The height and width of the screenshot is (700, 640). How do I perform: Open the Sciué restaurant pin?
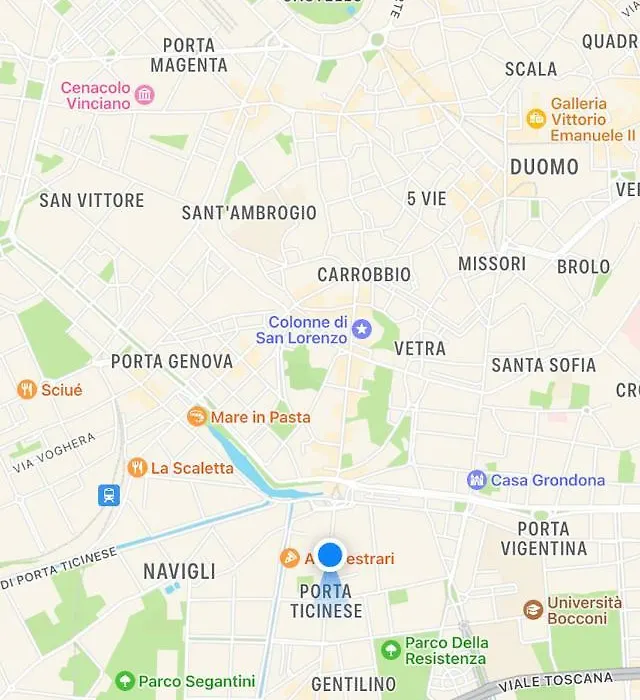coord(27,390)
